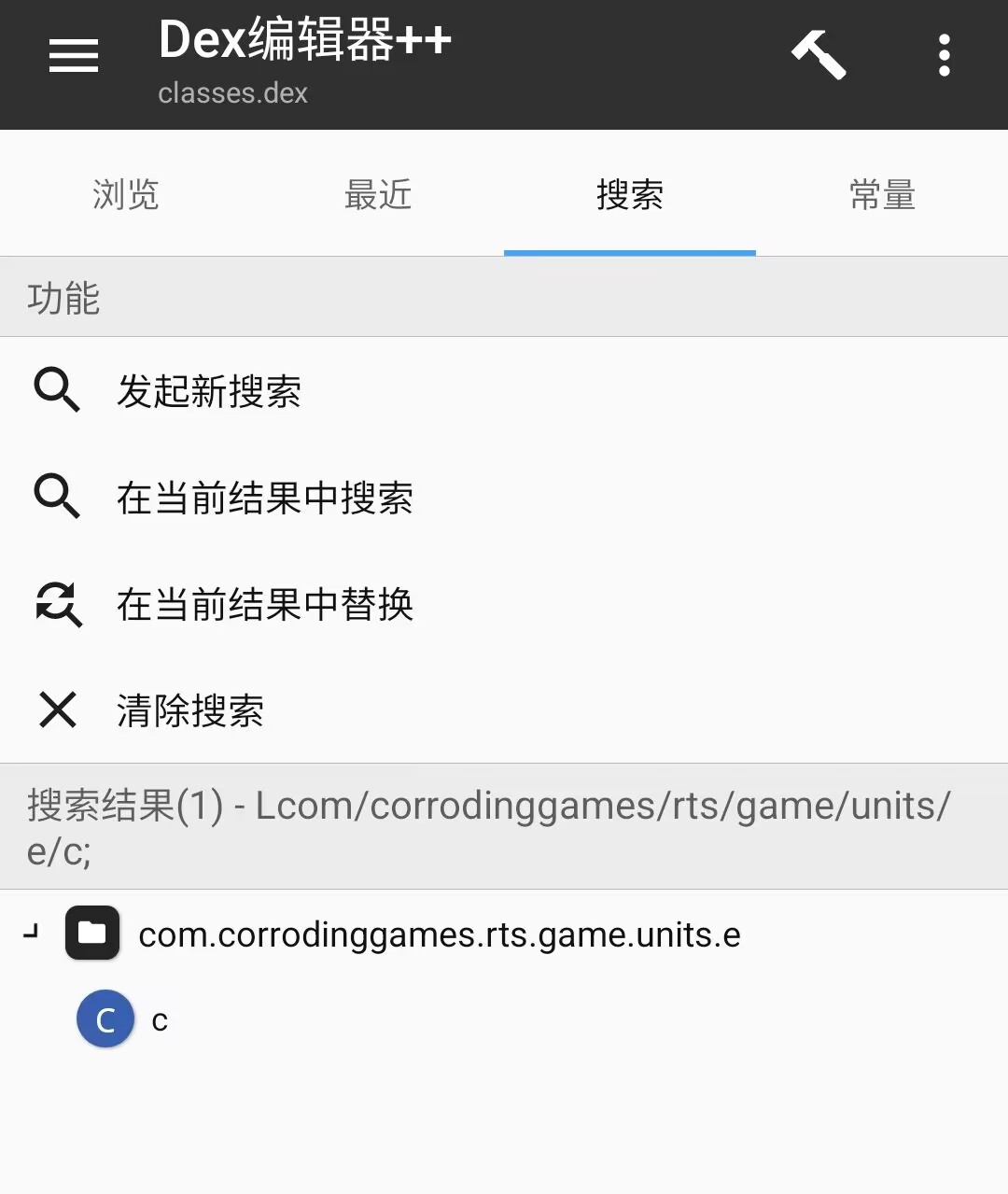Clear search via 清除搜索
Screen dimensions: 1008x1194
(x=189, y=710)
